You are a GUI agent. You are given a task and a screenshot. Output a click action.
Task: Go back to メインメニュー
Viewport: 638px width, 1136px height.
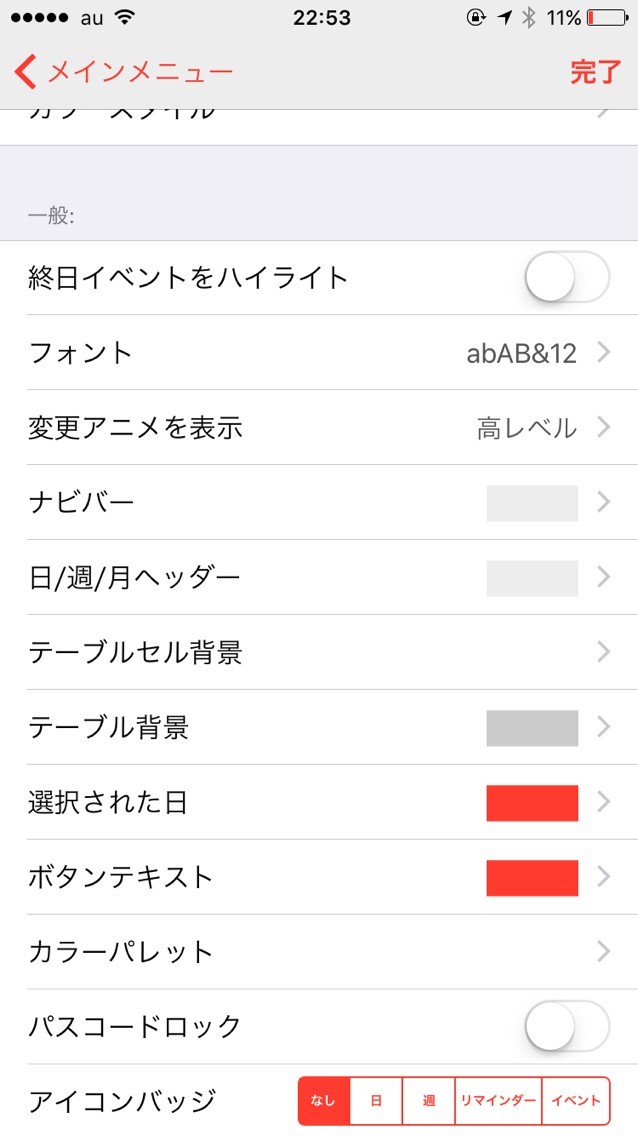(124, 72)
